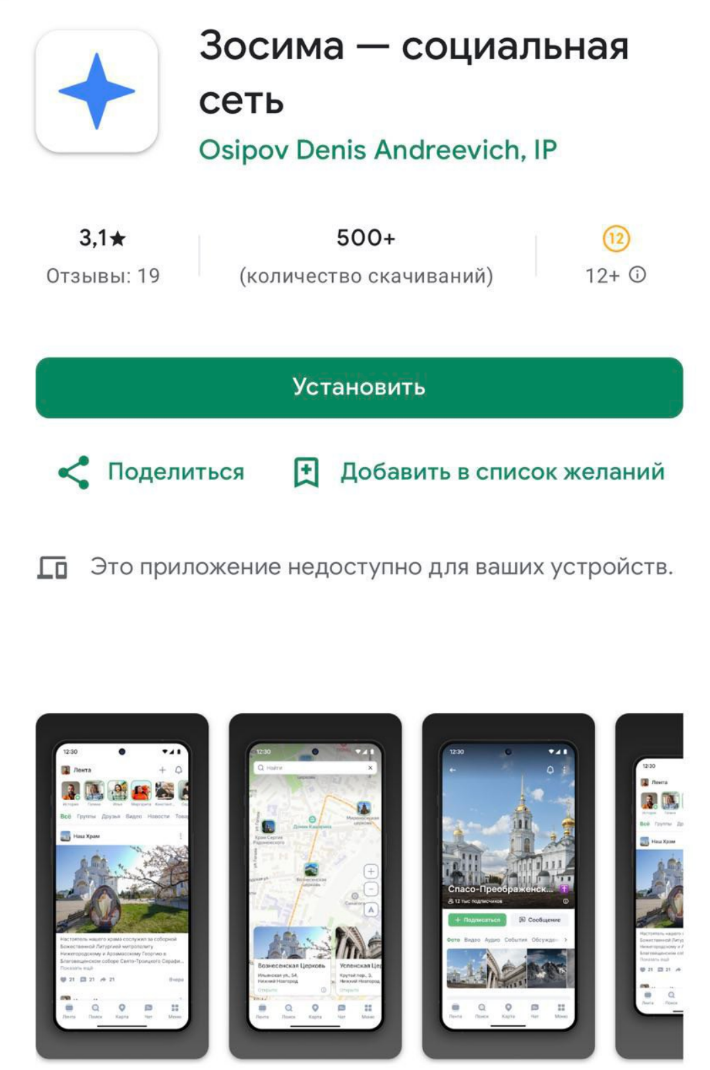Viewport: 710px width, 1070px height.
Task: Tap the Установить install button
Action: [x=359, y=387]
